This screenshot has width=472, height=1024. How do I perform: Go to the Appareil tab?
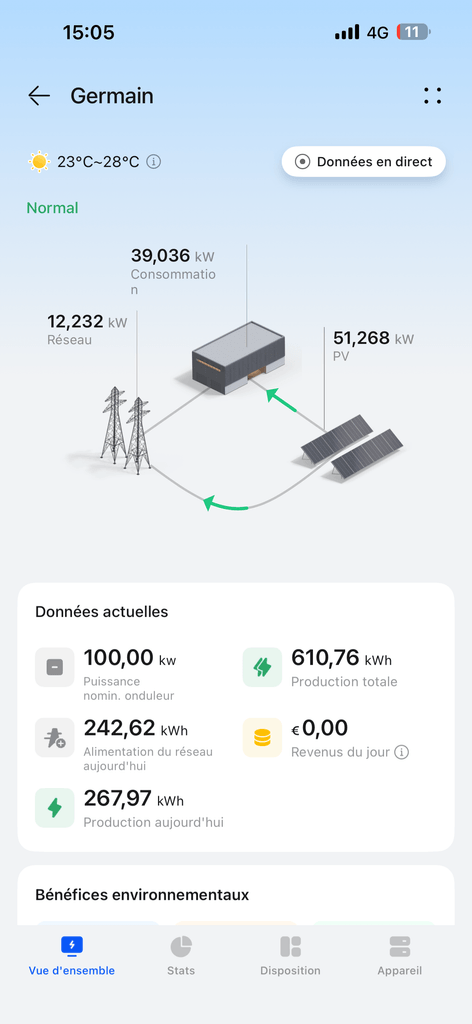point(400,955)
